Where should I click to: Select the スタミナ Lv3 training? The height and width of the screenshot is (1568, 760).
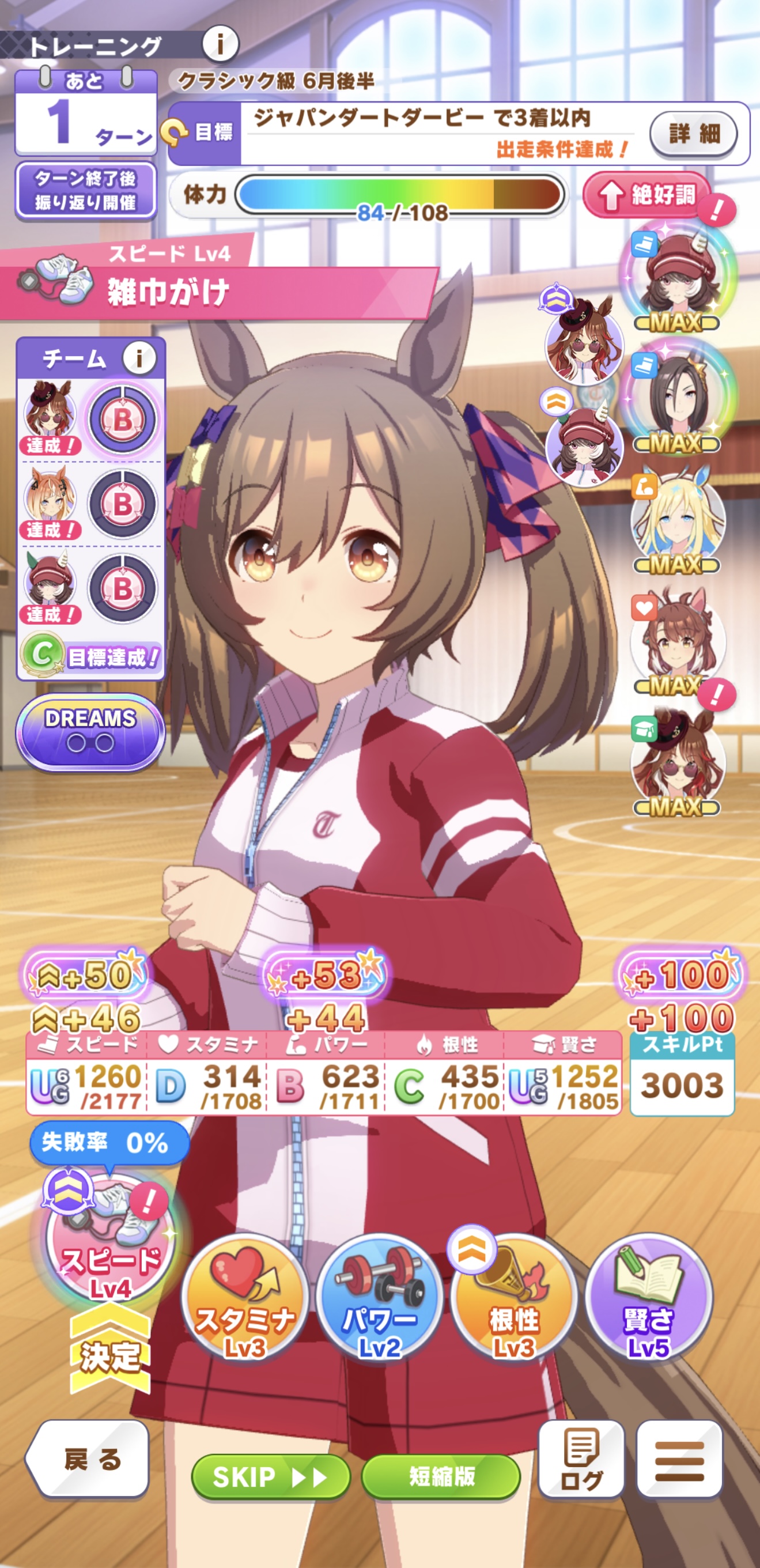(245, 1297)
